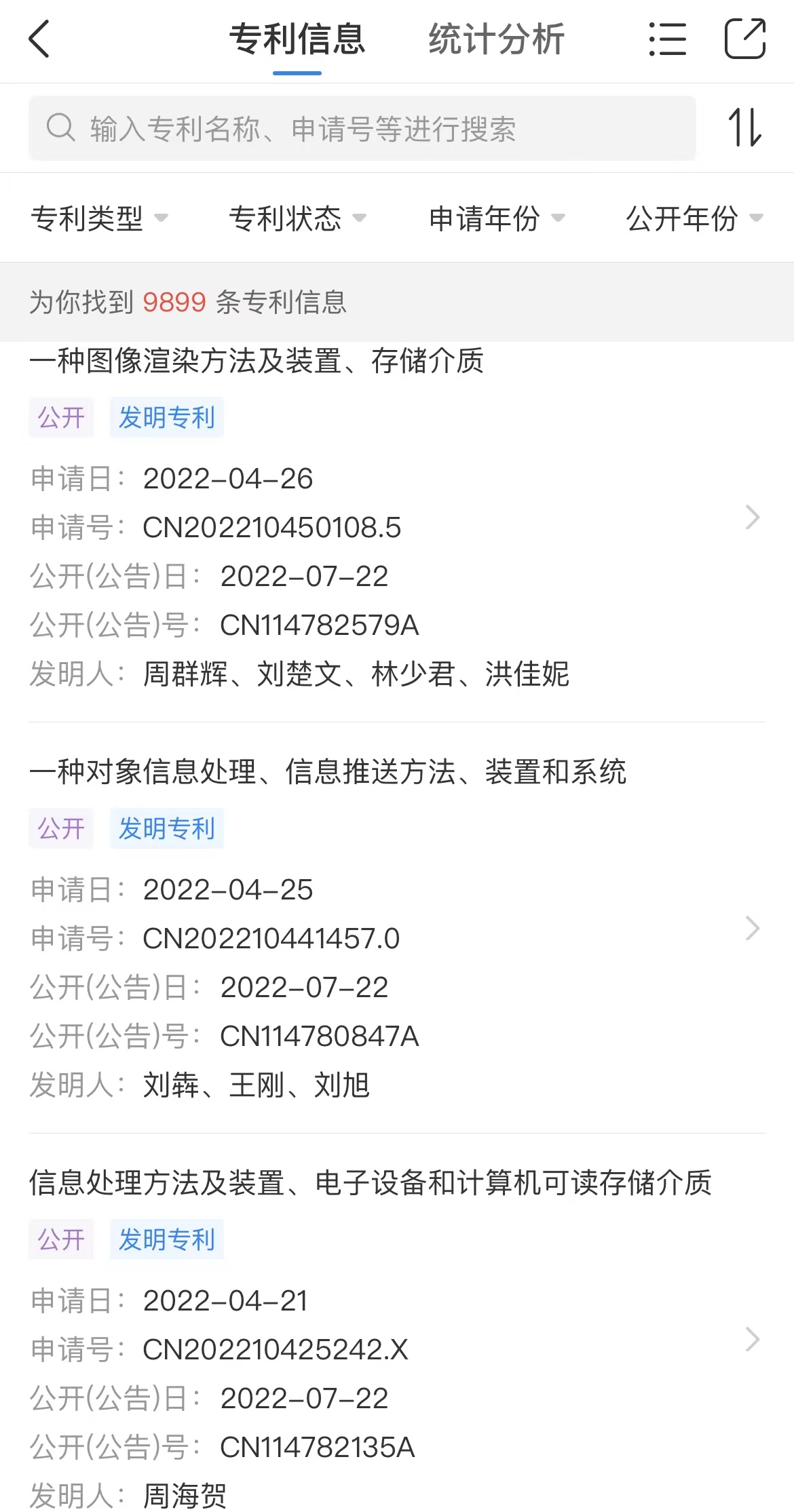Open patent 信息处理方法及装置、电子设备
This screenshot has height=1512, width=794.
[x=370, y=1183]
